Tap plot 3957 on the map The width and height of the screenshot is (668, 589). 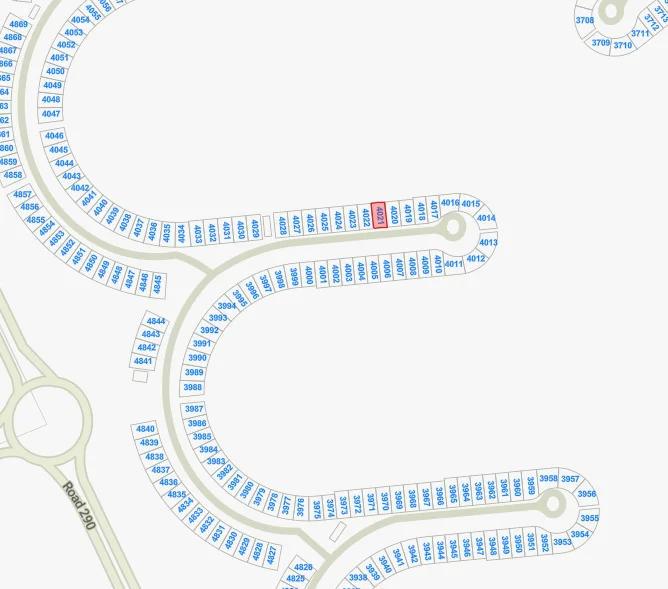[x=570, y=479]
